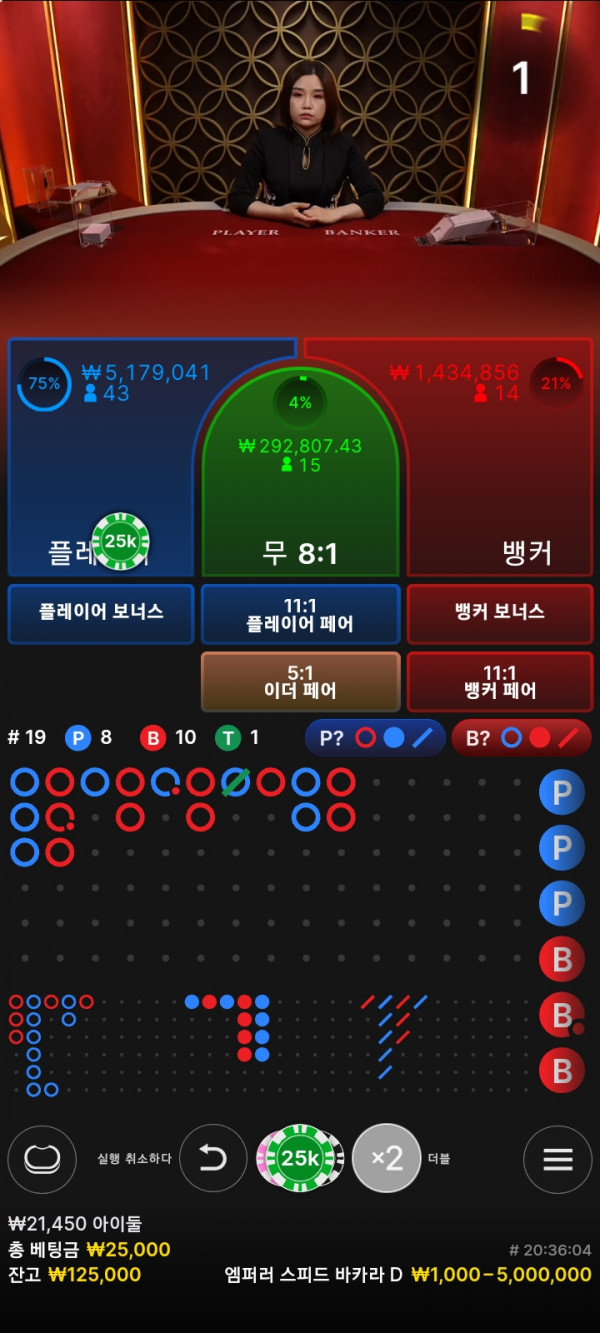
Task: Select 플레이어 페어 11:1 bet
Action: click(x=300, y=614)
